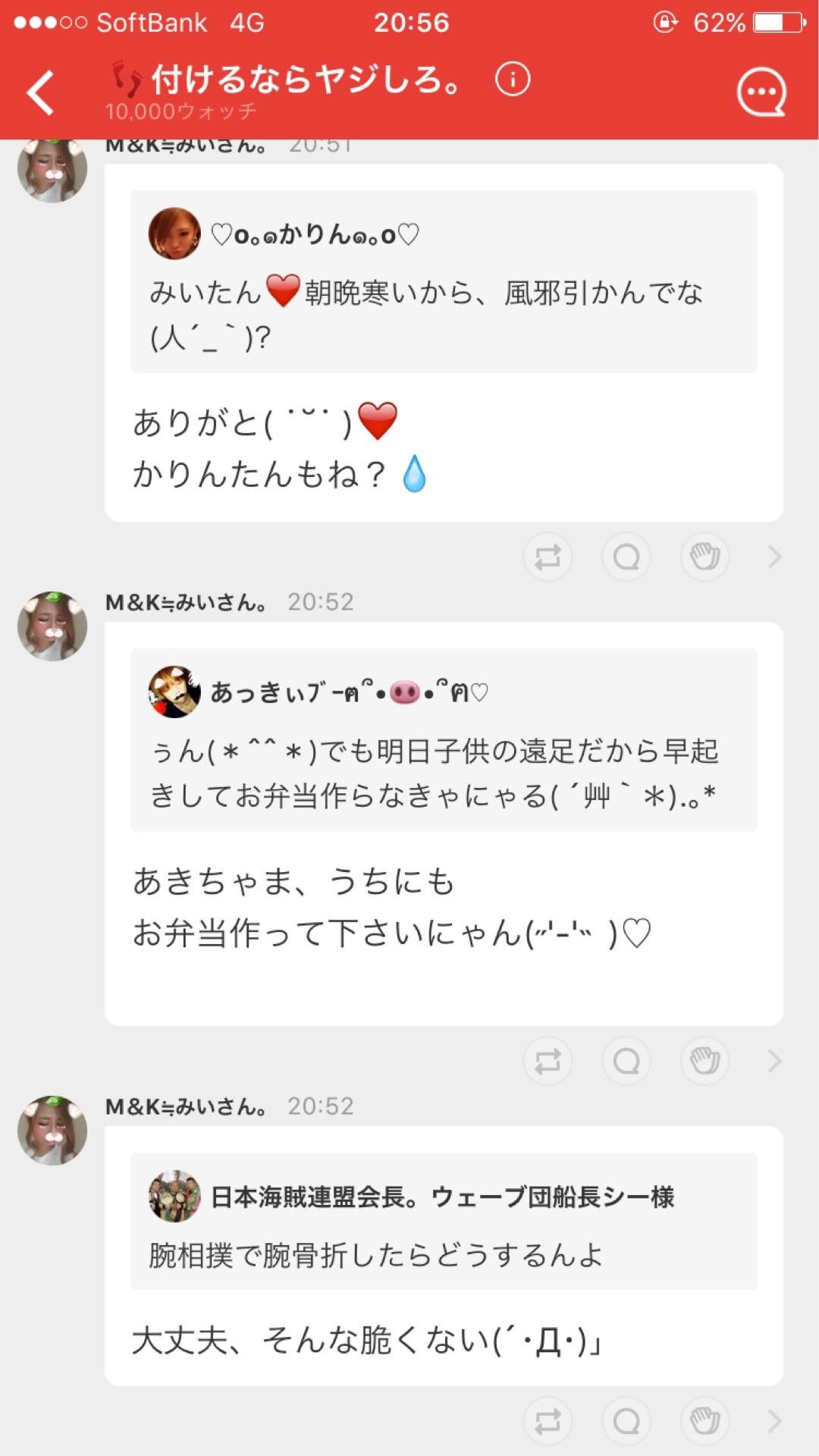819x1456 pixels.
Task: Repost みいさん's 20:51 message
Action: [x=548, y=556]
